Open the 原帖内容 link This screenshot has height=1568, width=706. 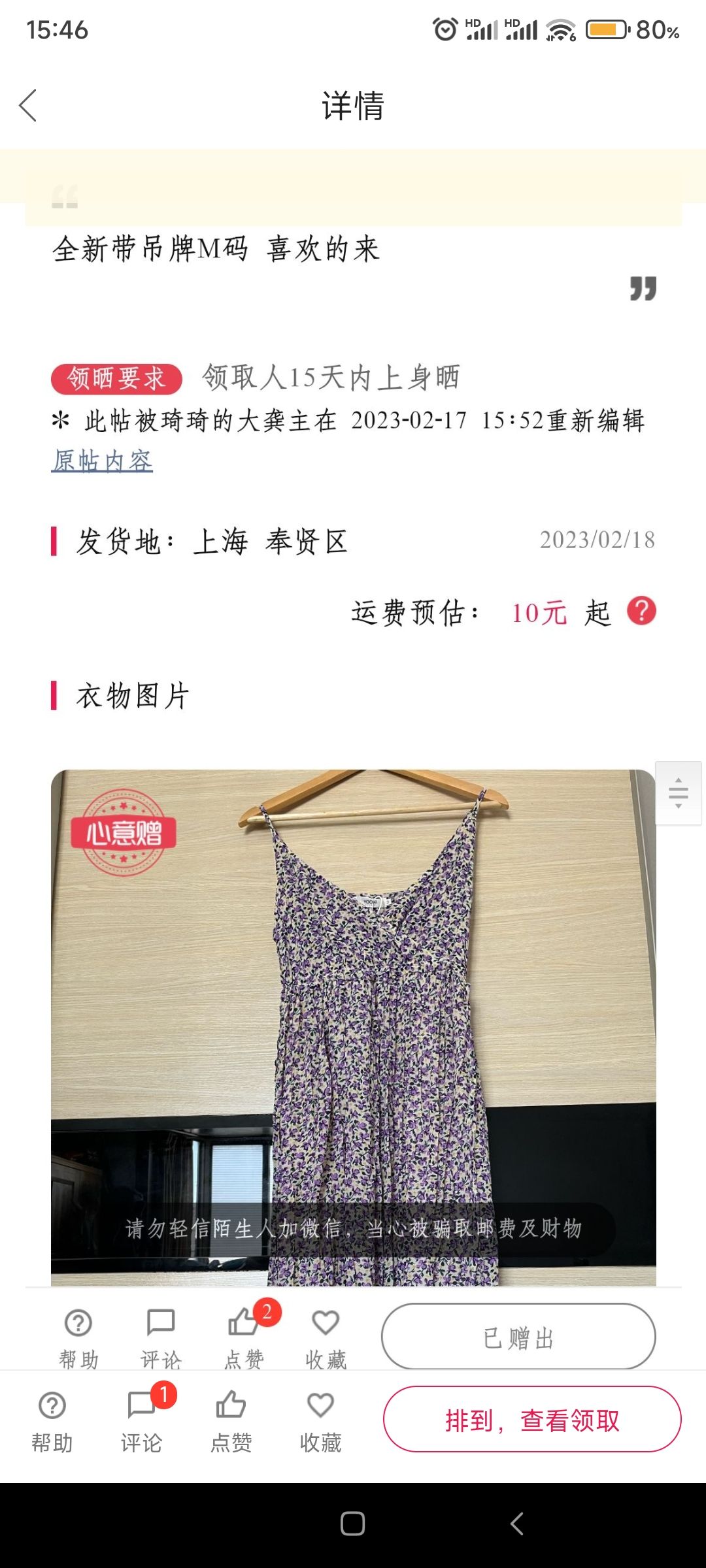click(x=102, y=461)
